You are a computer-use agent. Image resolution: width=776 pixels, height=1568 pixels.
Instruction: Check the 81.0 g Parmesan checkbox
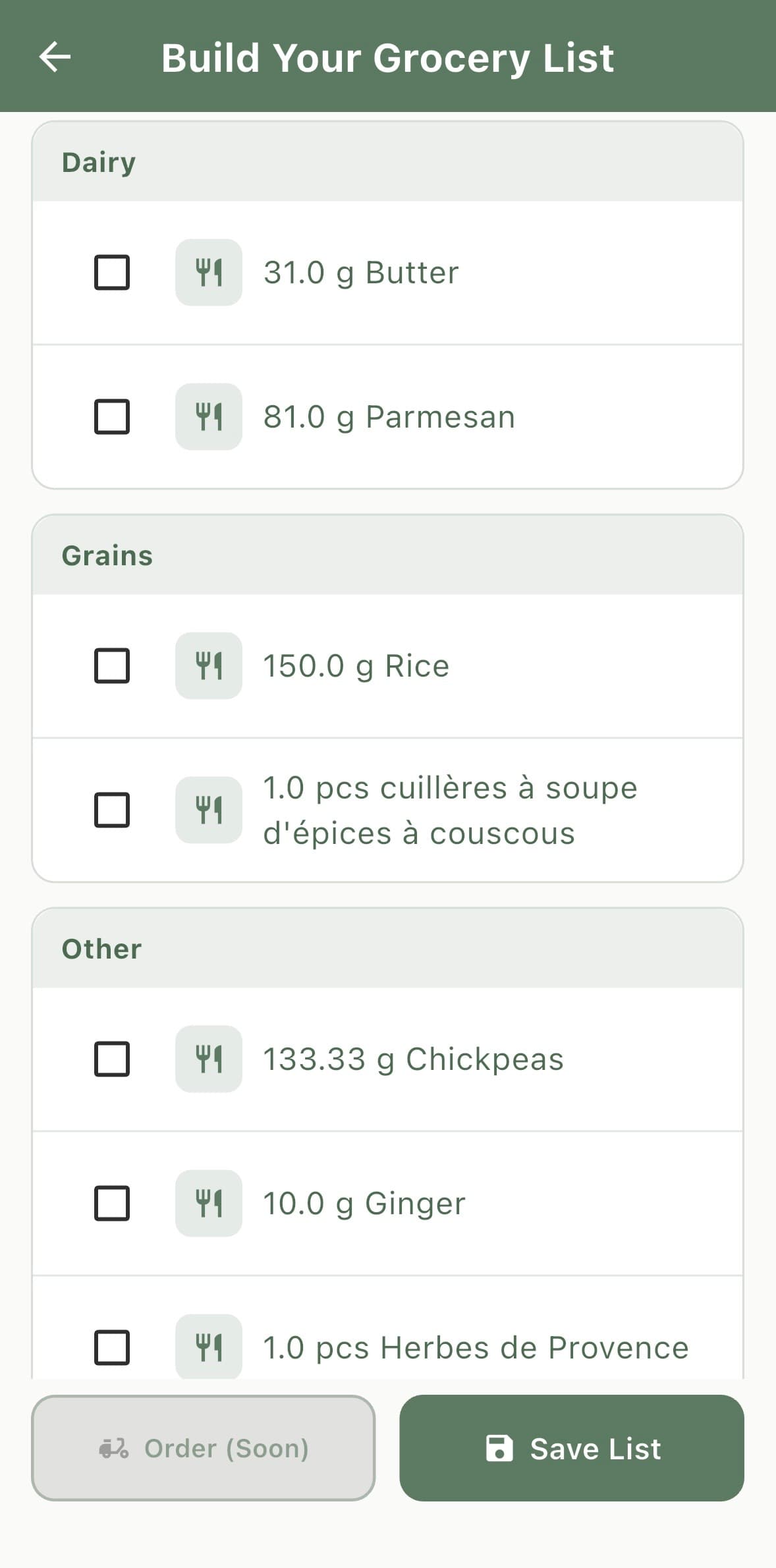click(111, 415)
